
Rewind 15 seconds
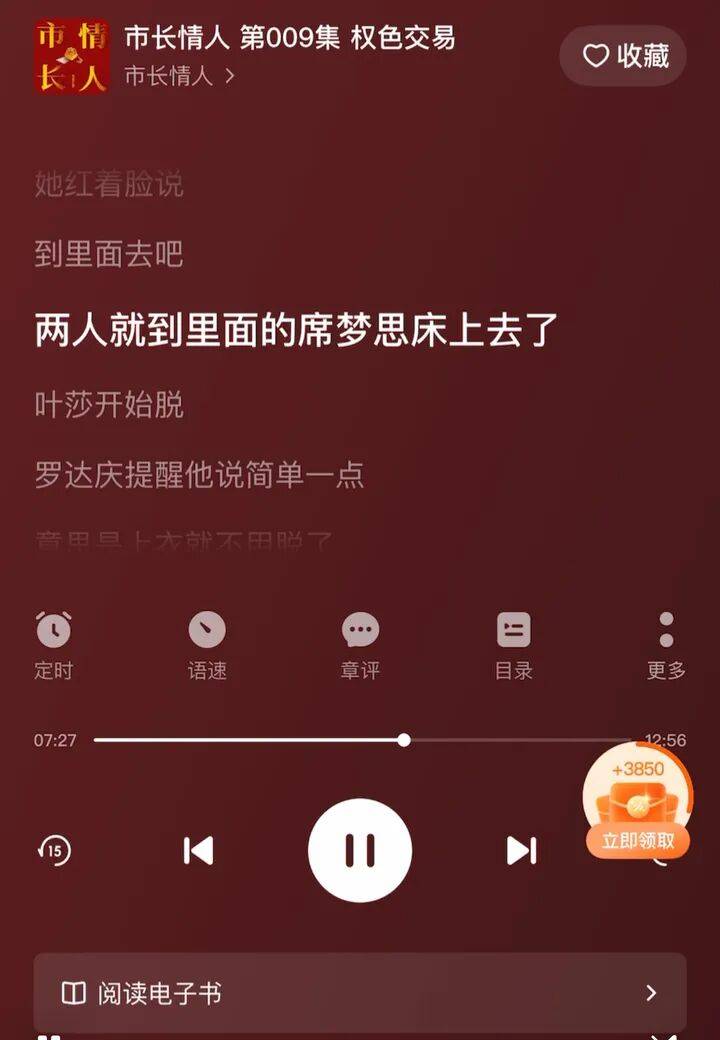[x=54, y=850]
